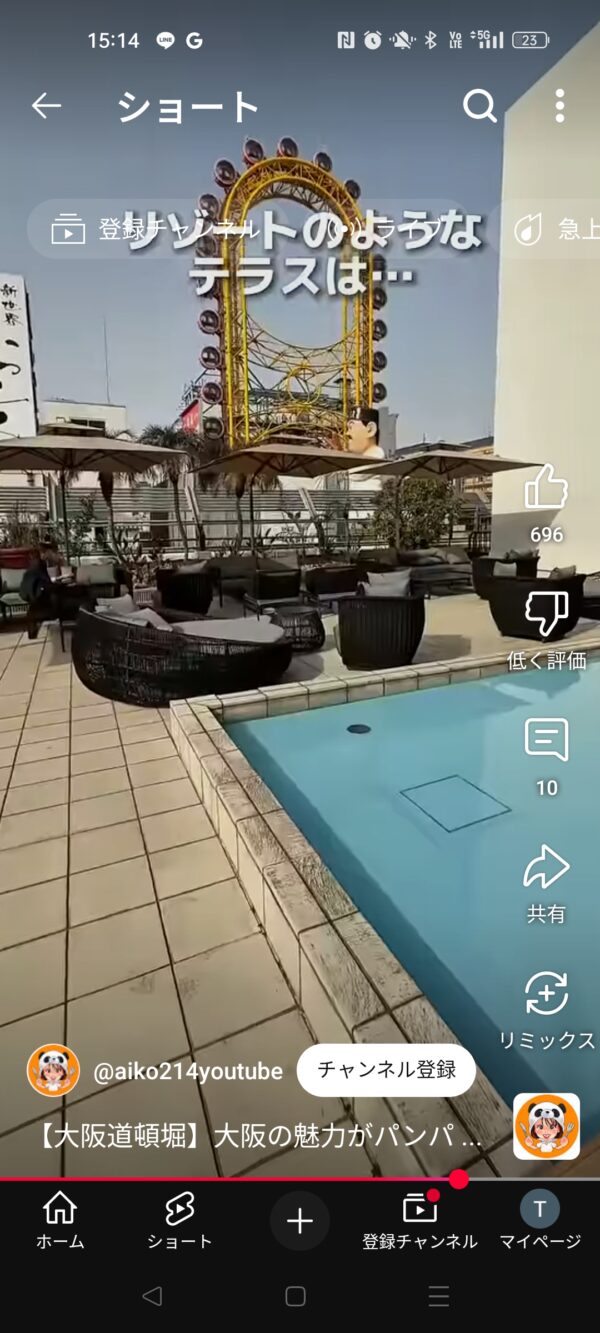Screen dimensions: 600x1333
Task: Create new content with plus button
Action: coord(300,1220)
